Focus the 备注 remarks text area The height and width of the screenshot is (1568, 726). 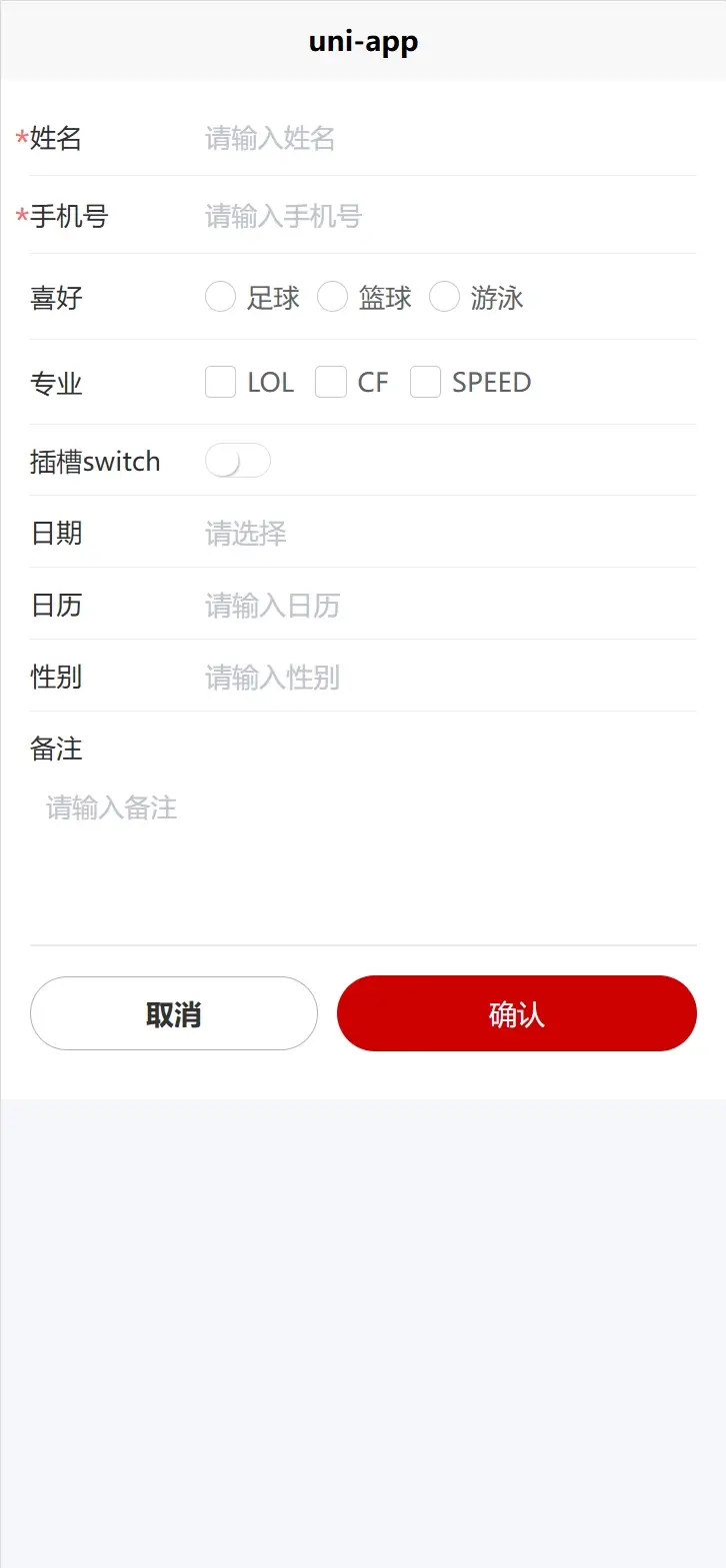click(x=362, y=849)
